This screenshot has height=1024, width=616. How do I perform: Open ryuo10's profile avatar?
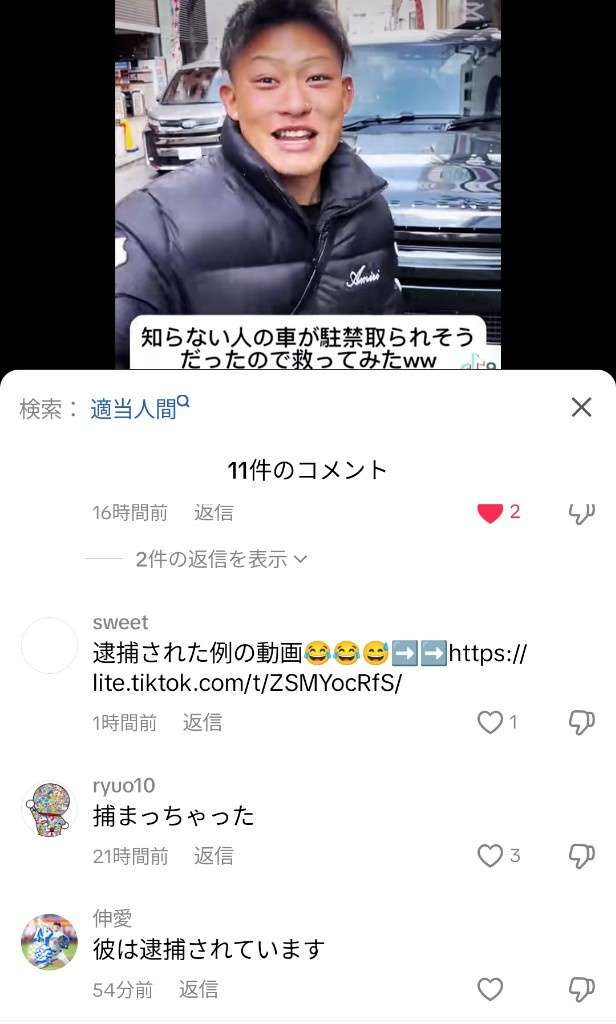[x=49, y=808]
